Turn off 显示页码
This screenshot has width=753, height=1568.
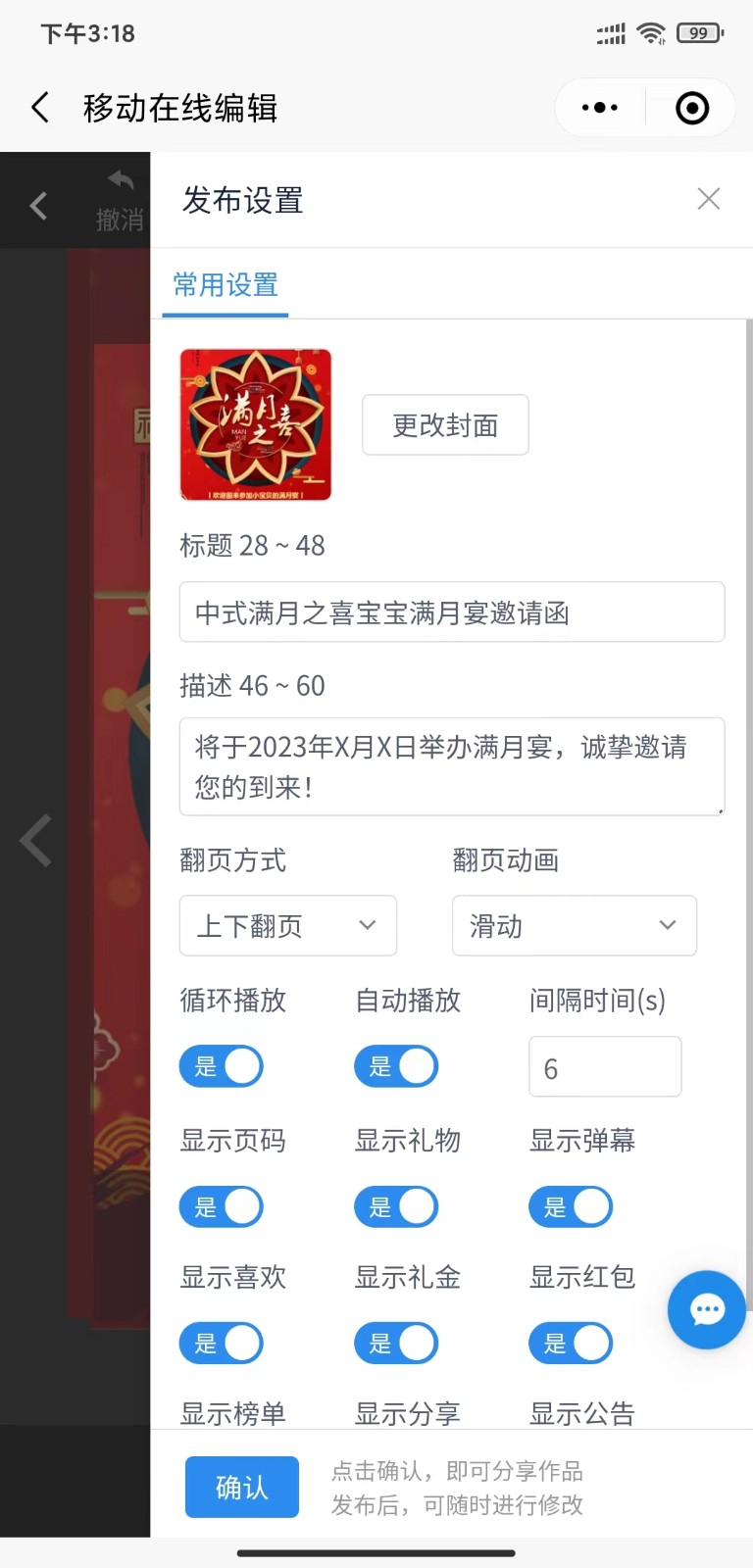tap(222, 1206)
